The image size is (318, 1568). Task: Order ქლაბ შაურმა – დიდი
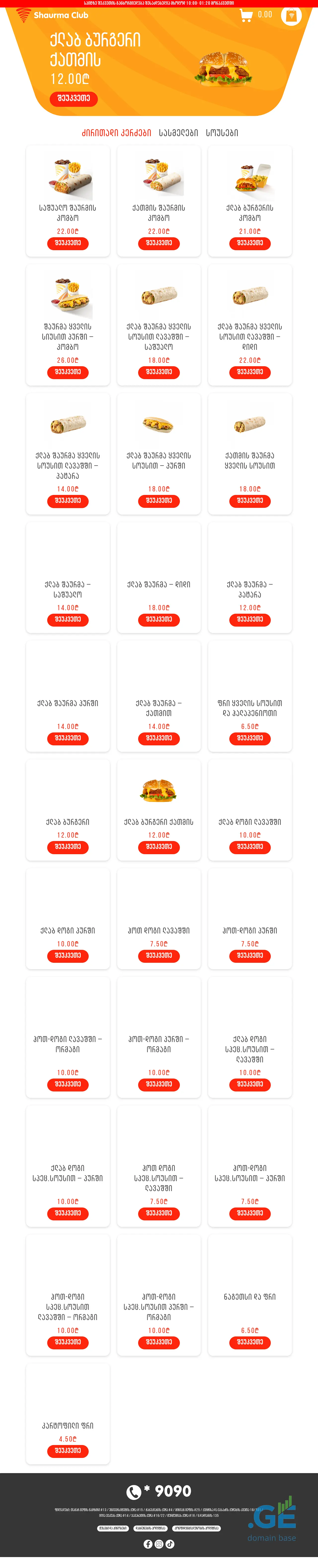point(159,620)
